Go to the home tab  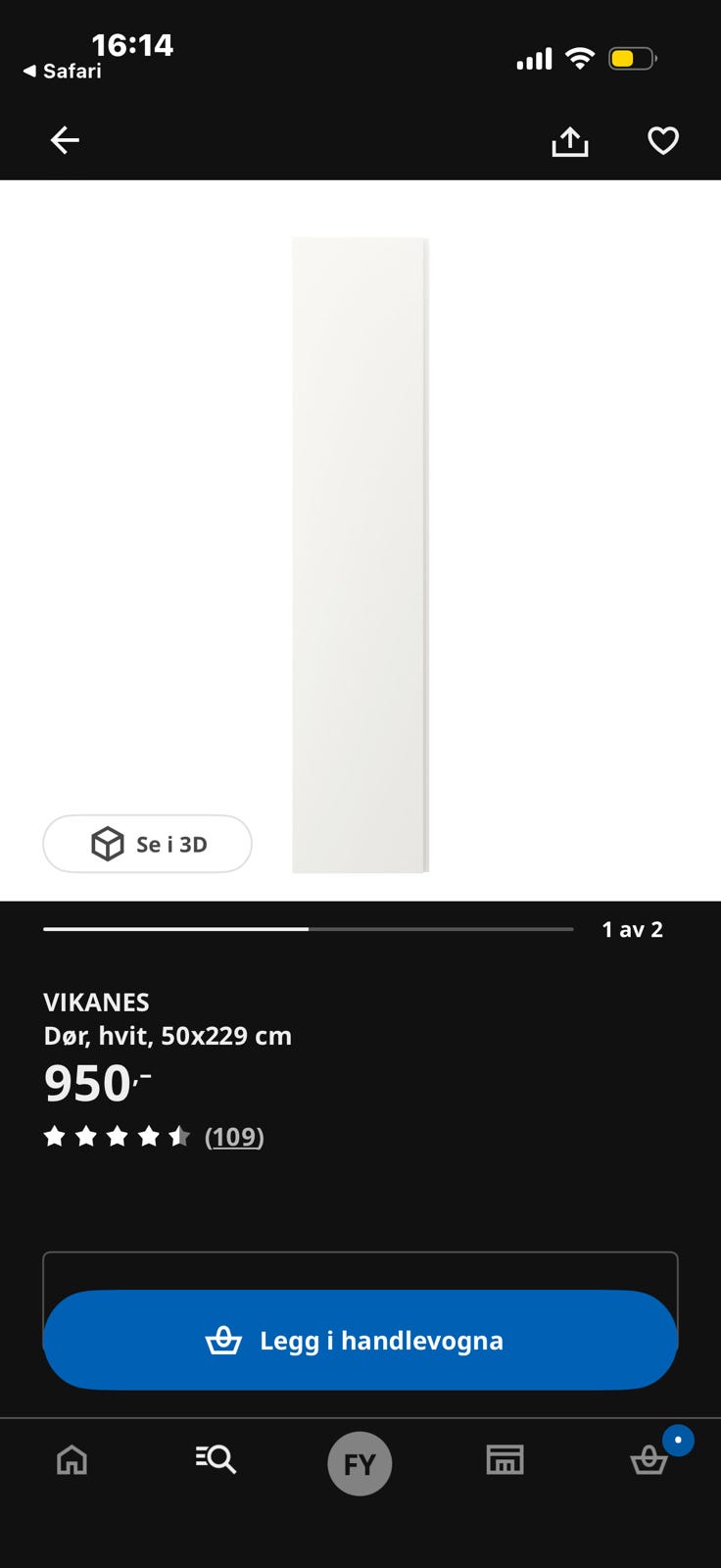(72, 1460)
